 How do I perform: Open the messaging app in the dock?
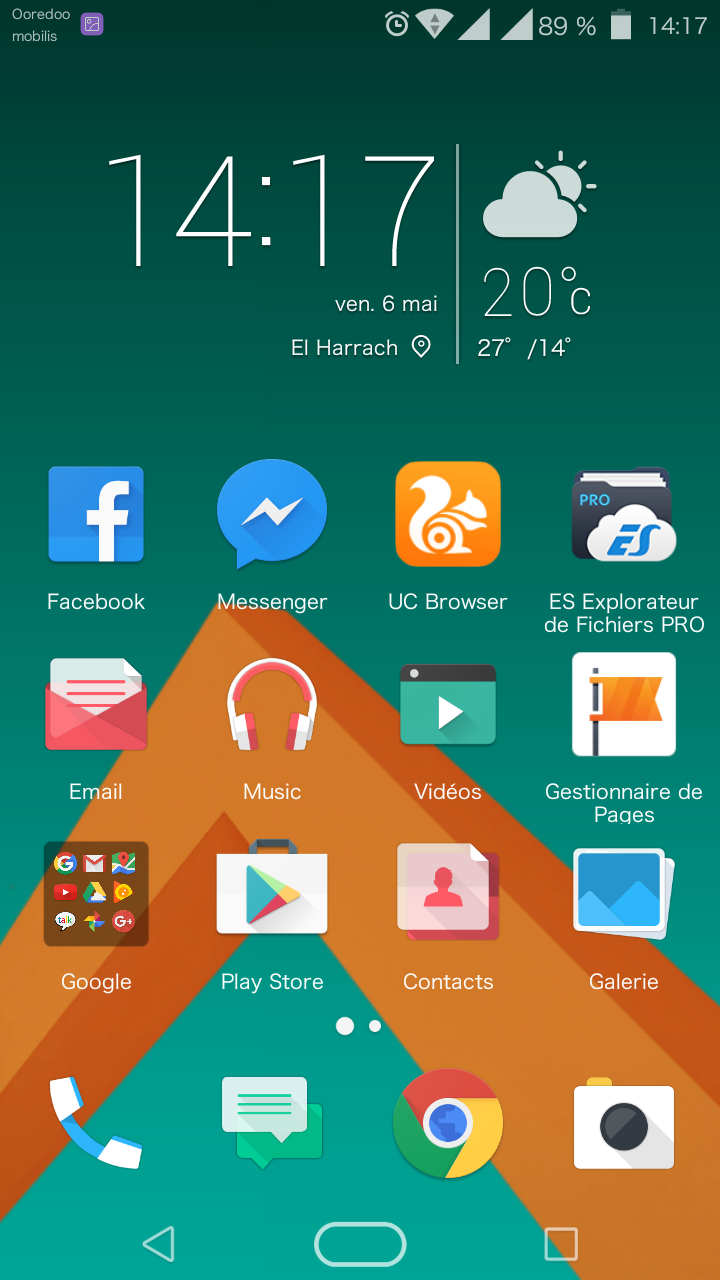[272, 1122]
